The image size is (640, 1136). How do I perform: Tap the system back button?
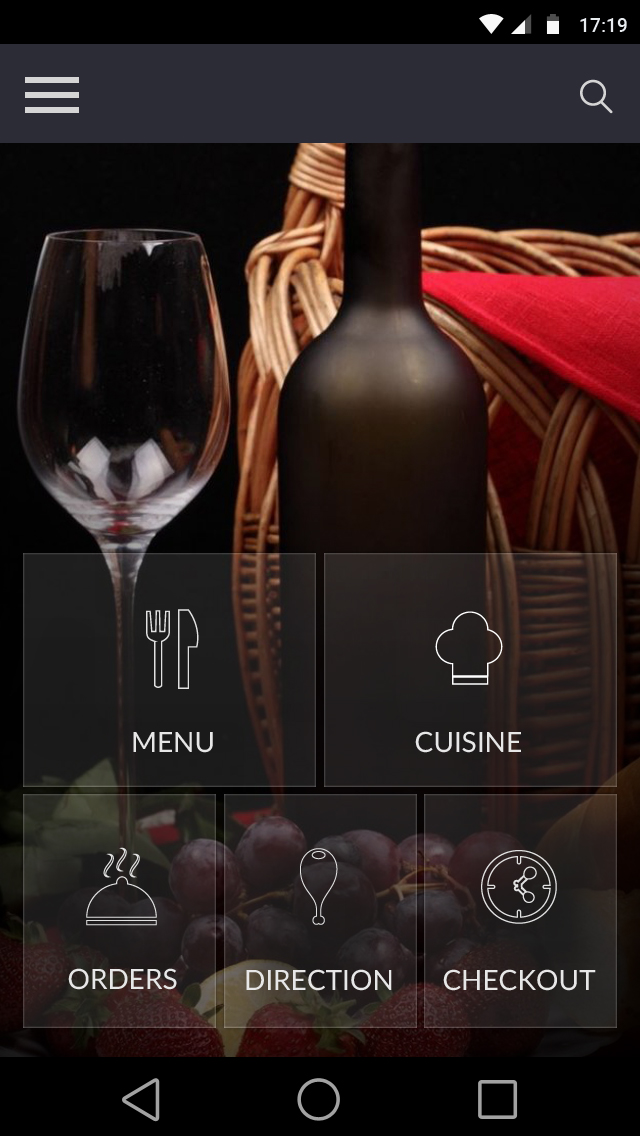click(x=141, y=1099)
